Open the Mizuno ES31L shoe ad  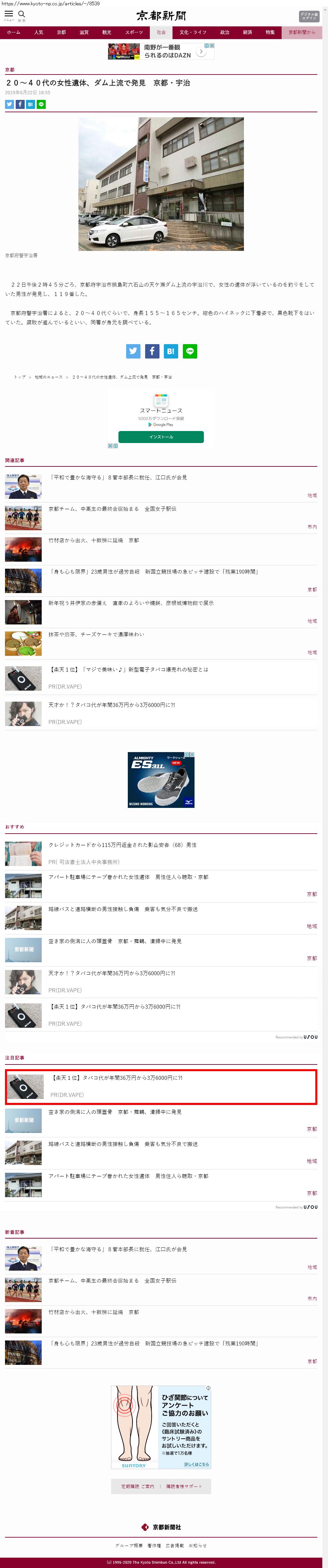coord(161,780)
